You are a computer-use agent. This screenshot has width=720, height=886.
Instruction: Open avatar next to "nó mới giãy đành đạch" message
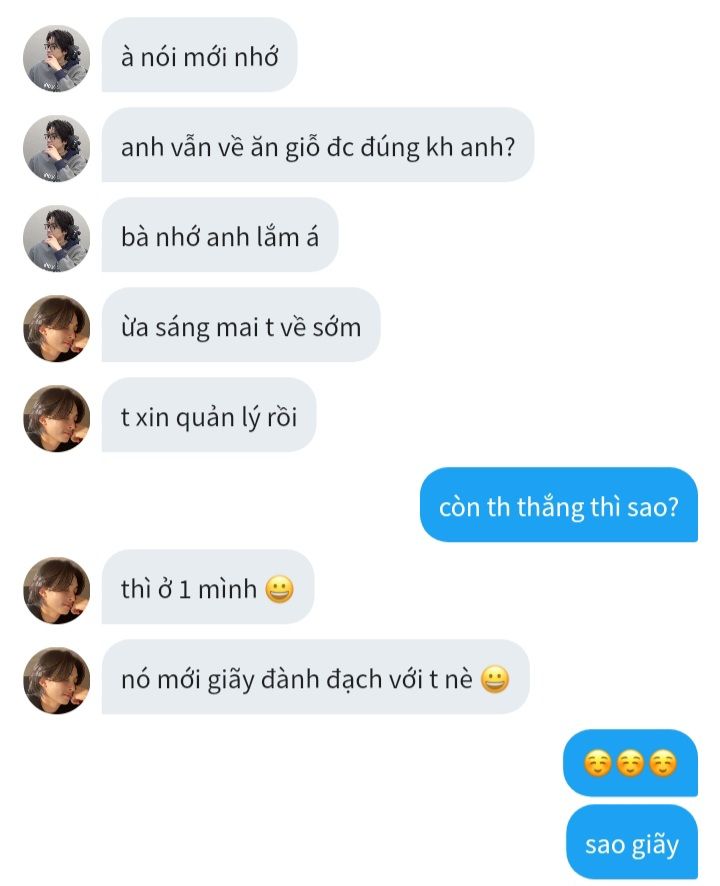[x=56, y=680]
